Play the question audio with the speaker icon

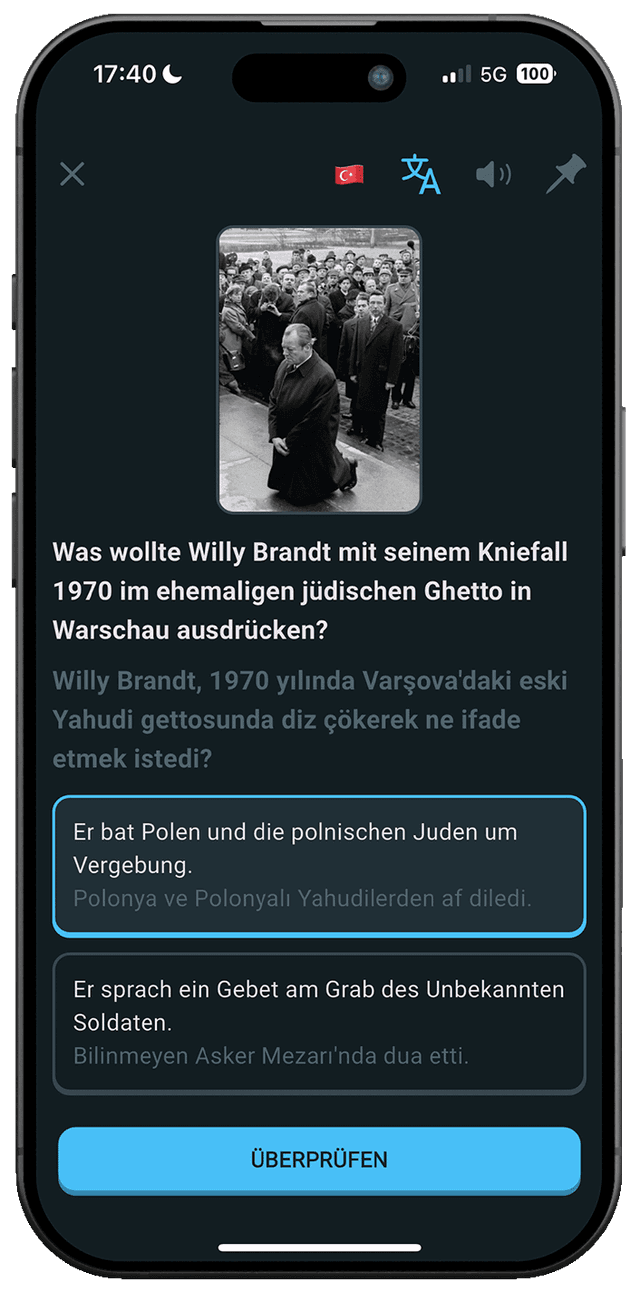click(493, 175)
